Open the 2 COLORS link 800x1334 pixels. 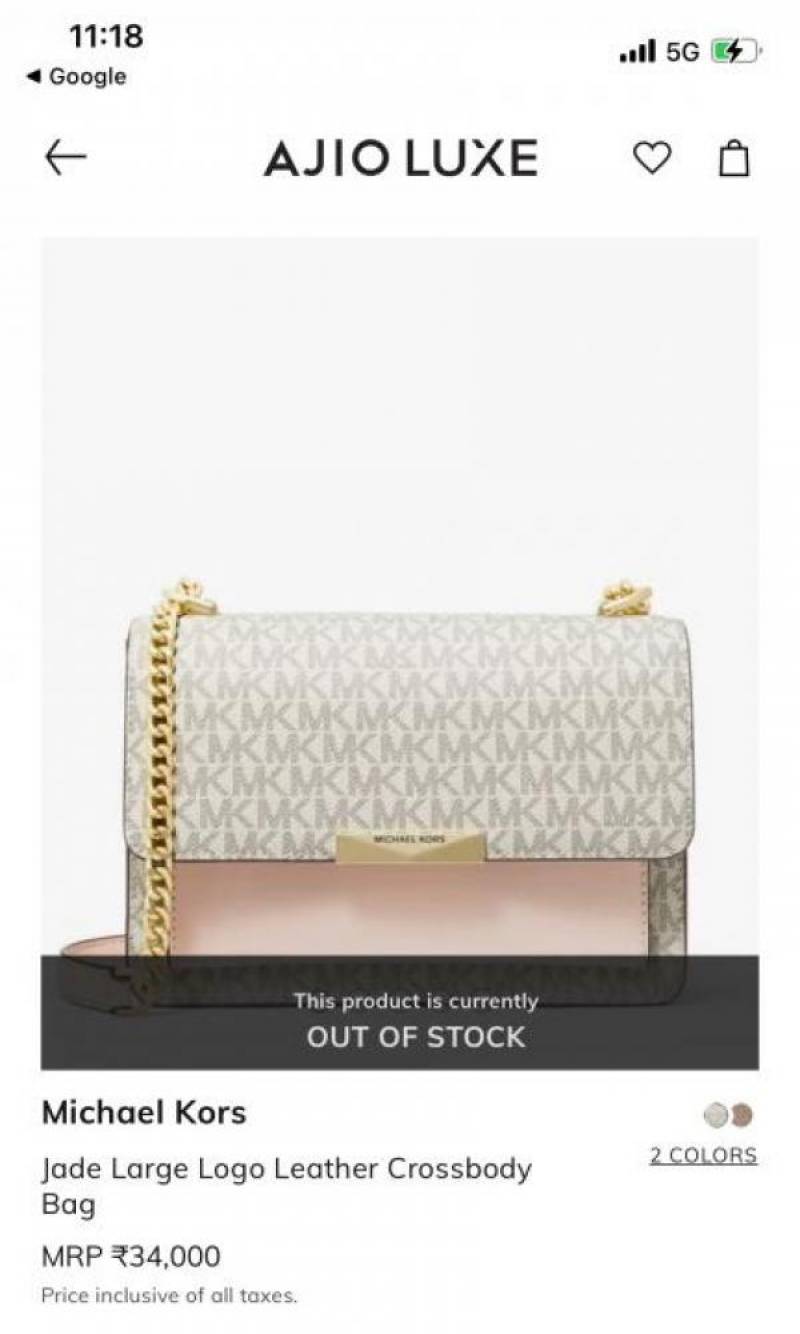703,1155
